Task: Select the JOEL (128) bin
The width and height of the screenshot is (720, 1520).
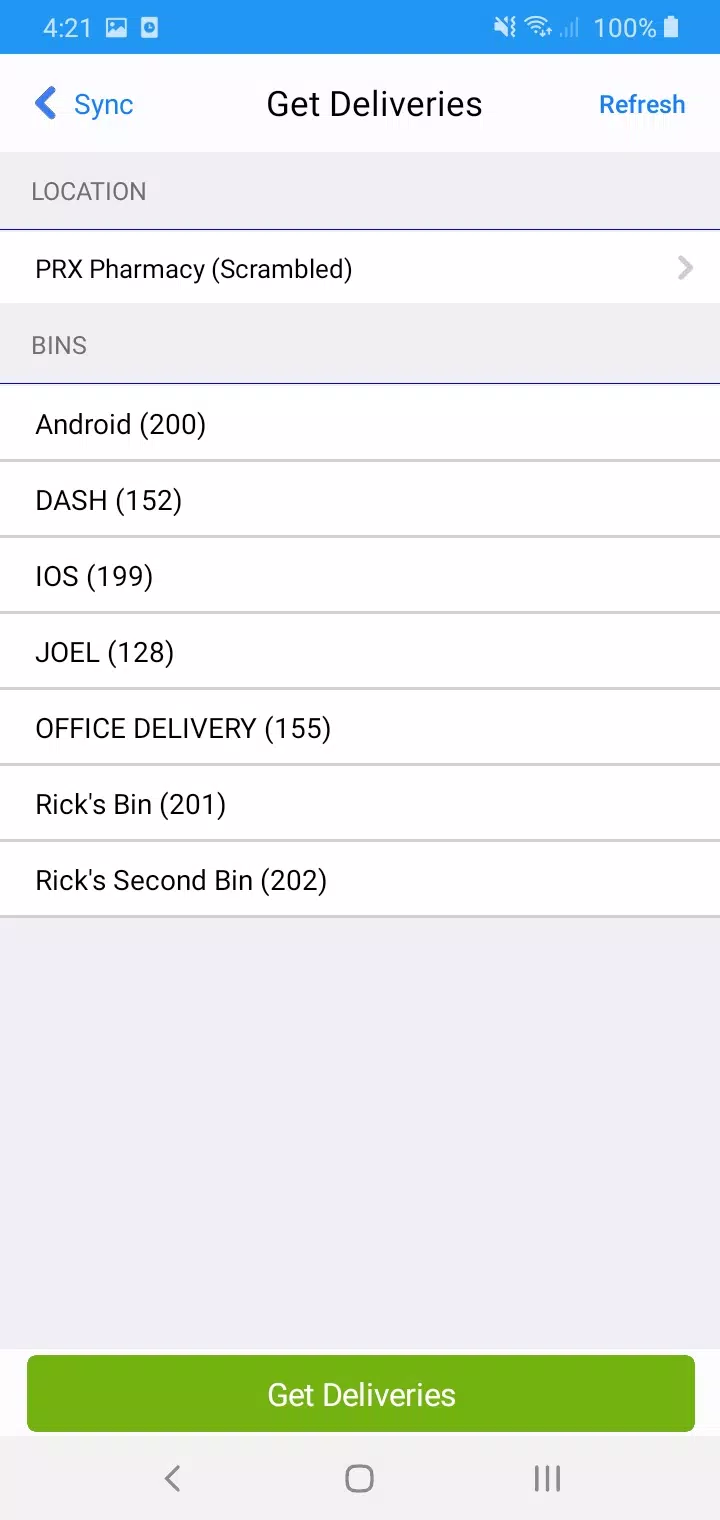Action: [x=360, y=652]
